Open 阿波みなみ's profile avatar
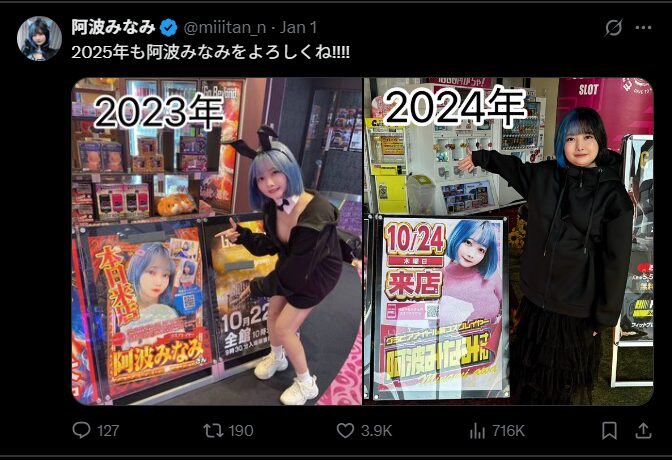This screenshot has width=672, height=460. (x=40, y=37)
